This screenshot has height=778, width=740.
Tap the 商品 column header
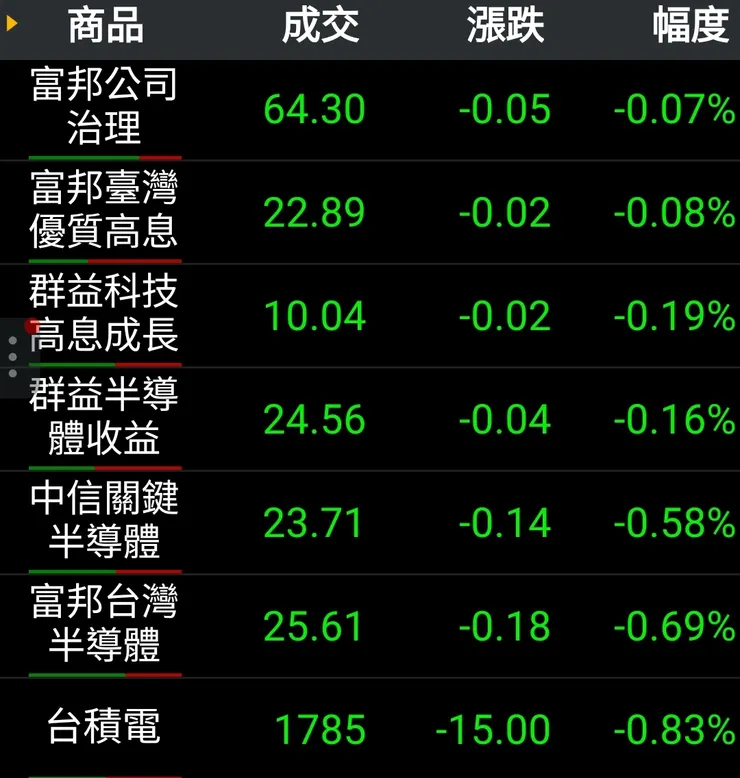(105, 27)
